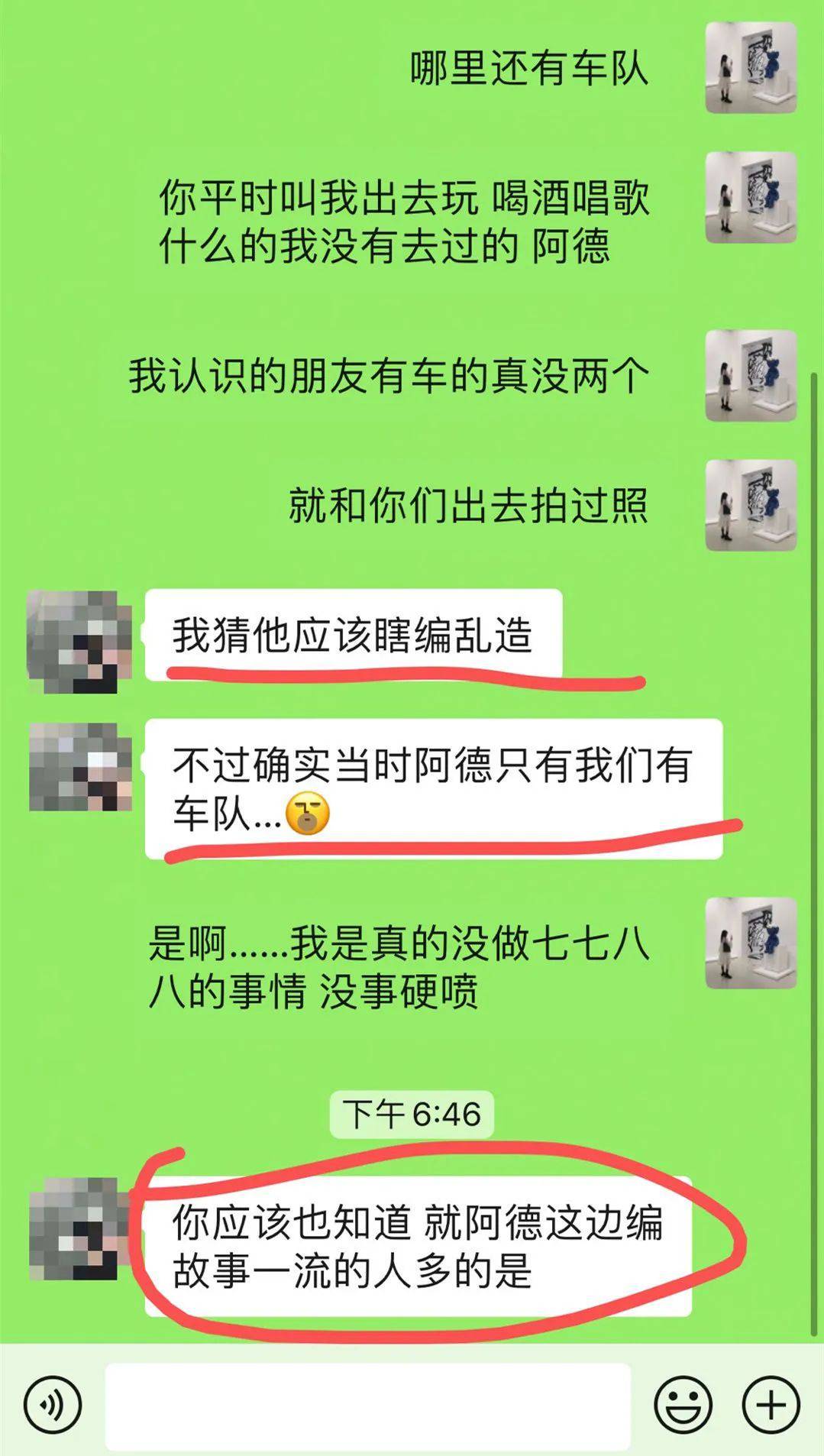Viewport: 824px width, 1456px height.
Task: Open the emoji sticker panel
Action: 683,1404
